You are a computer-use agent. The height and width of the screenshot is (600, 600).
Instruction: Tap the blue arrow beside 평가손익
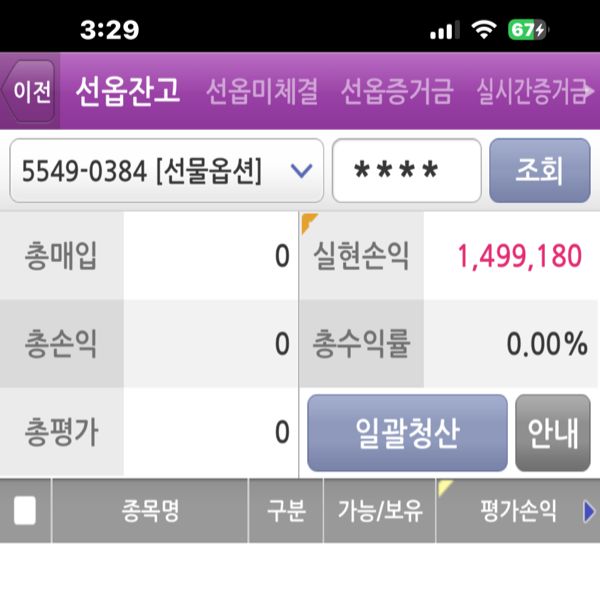589,511
